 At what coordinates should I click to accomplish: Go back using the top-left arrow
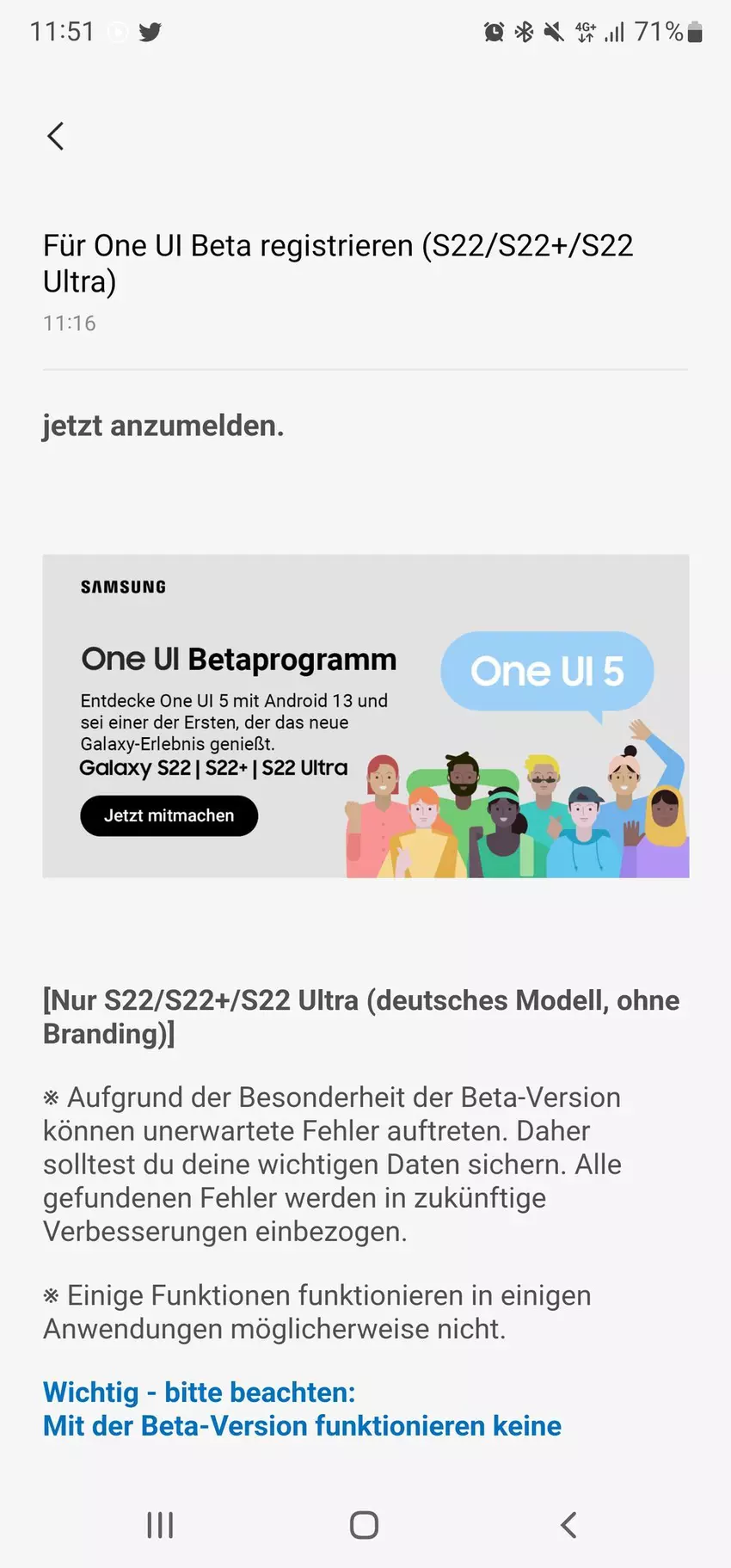point(56,136)
